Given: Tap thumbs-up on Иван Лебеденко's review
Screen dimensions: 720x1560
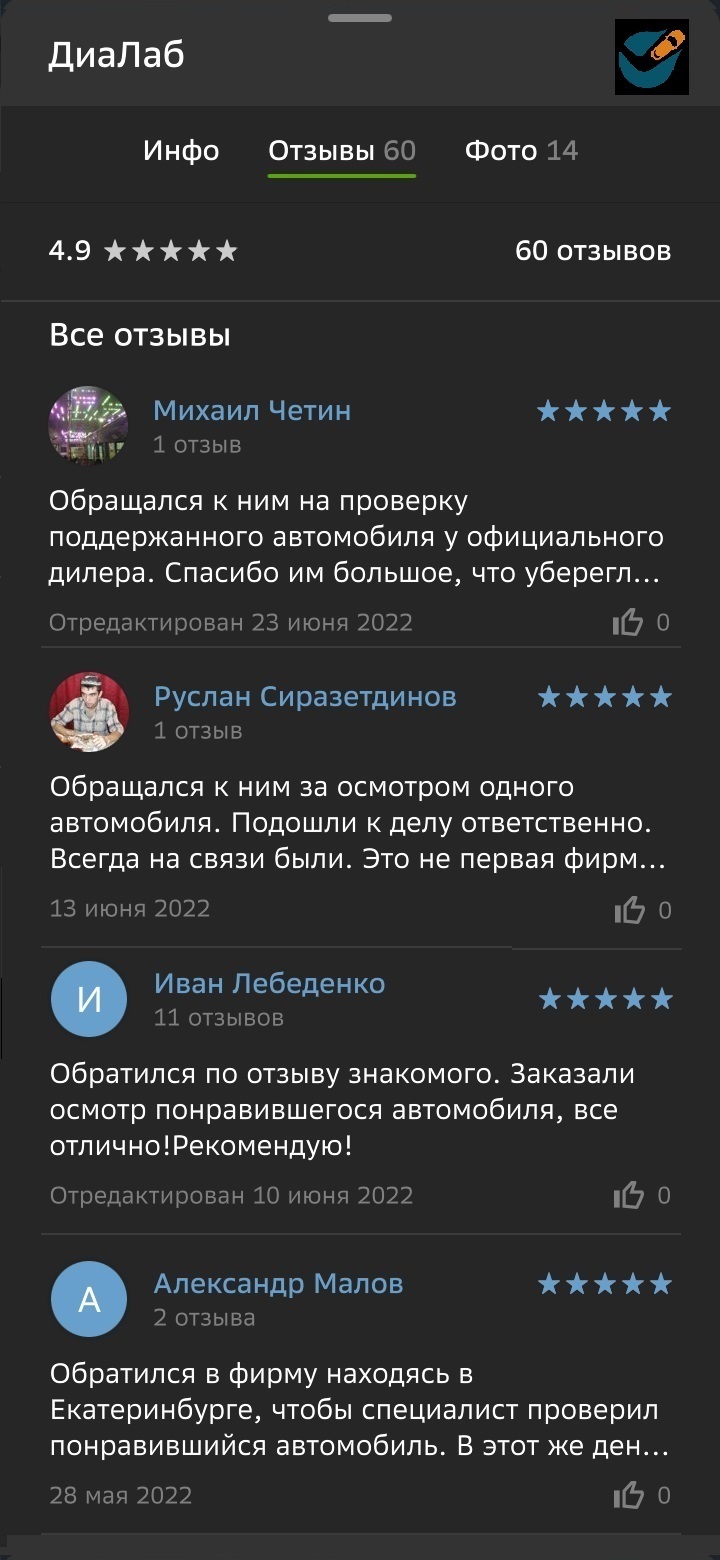Looking at the screenshot, I should (x=629, y=1196).
